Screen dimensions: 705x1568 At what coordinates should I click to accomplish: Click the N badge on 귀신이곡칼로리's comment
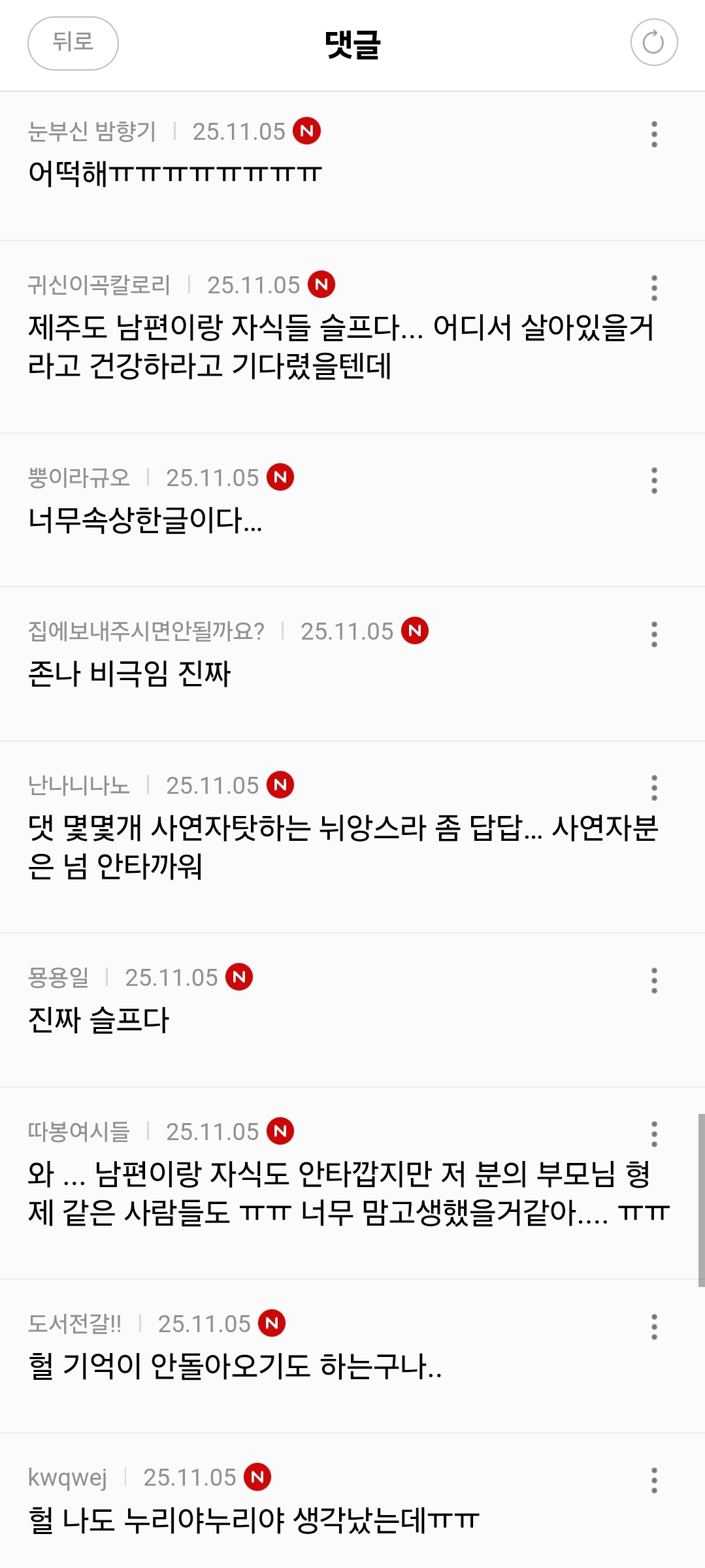click(x=322, y=284)
